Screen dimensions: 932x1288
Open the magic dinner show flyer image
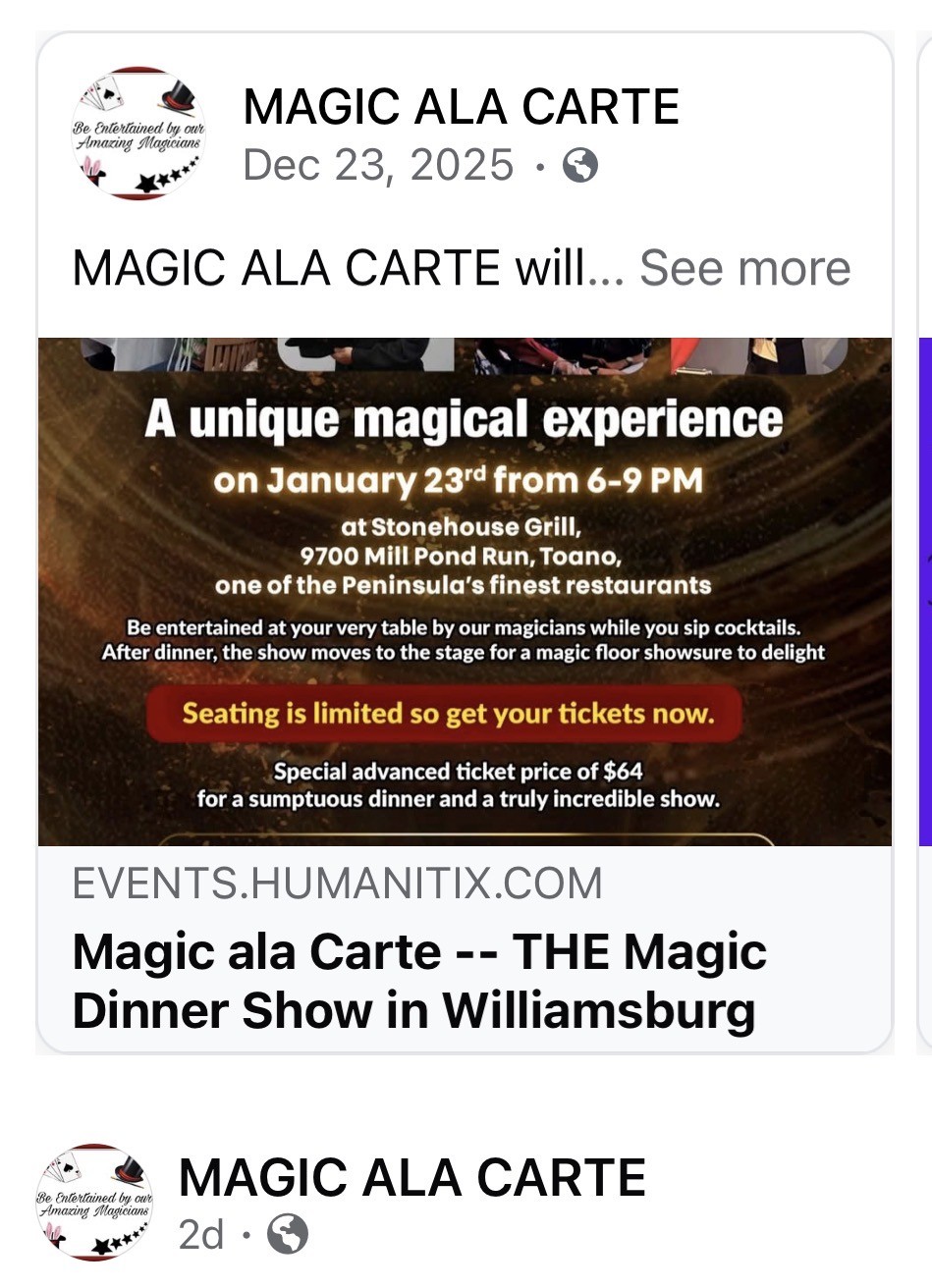(x=465, y=591)
